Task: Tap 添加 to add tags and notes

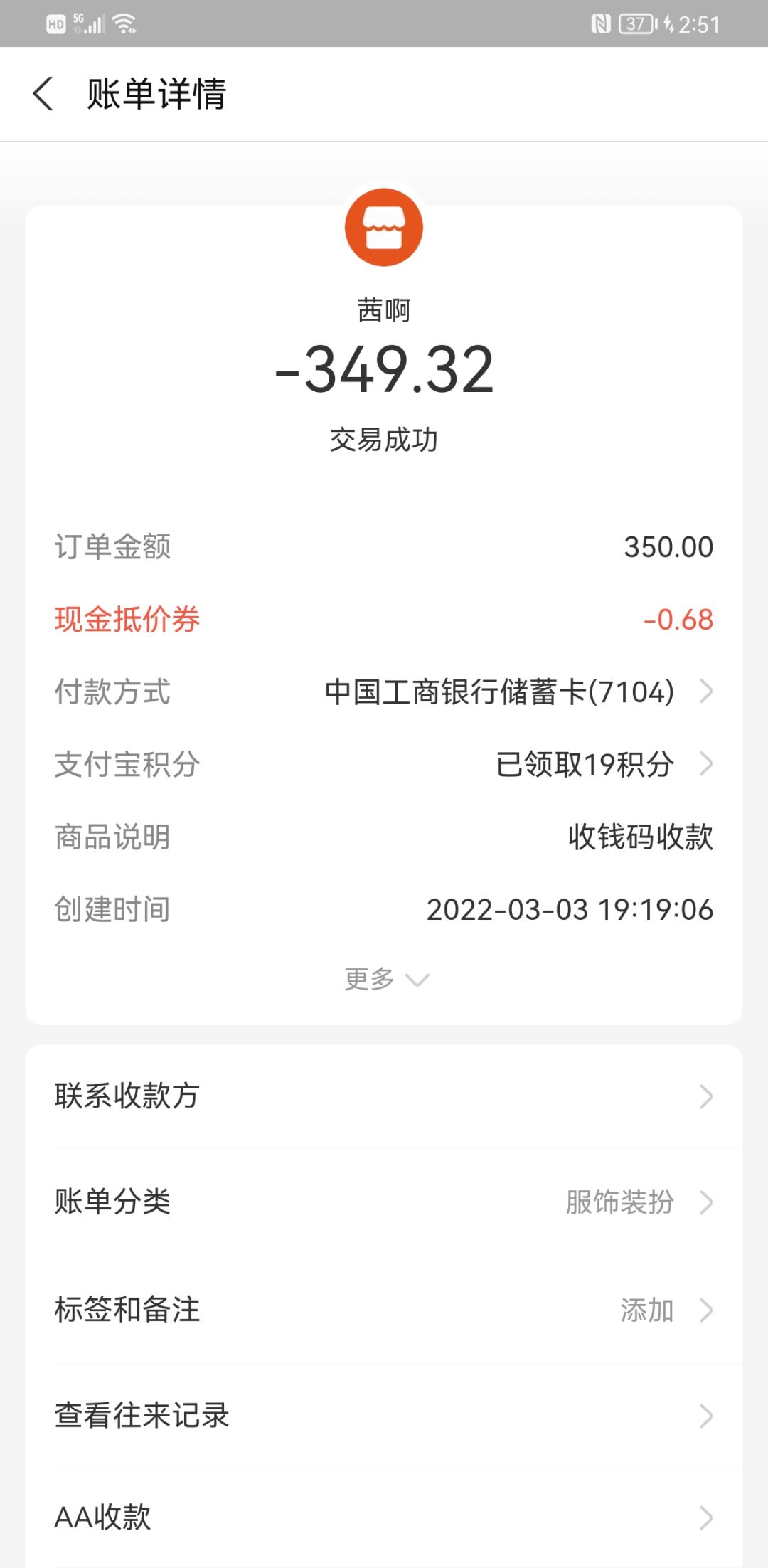Action: [646, 1310]
